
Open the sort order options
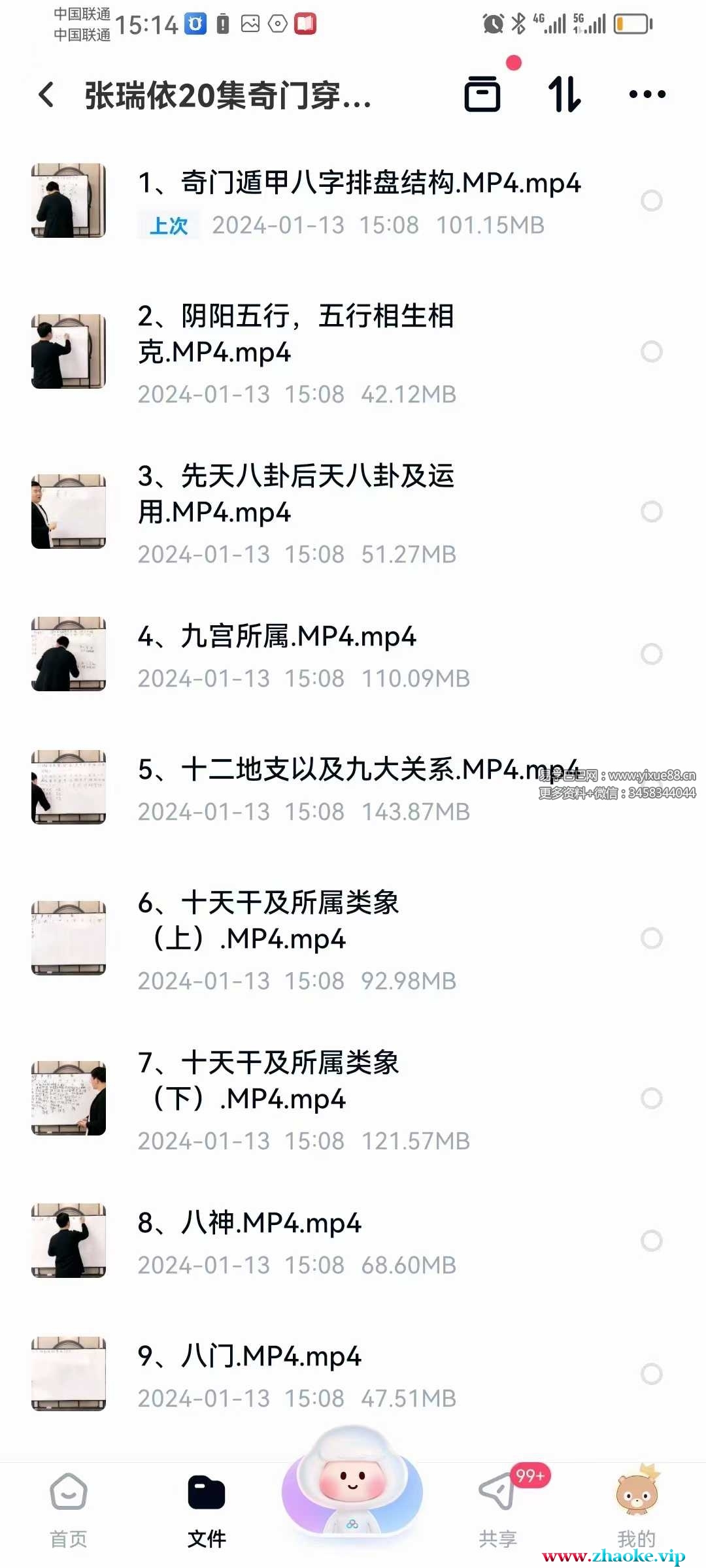(x=564, y=94)
